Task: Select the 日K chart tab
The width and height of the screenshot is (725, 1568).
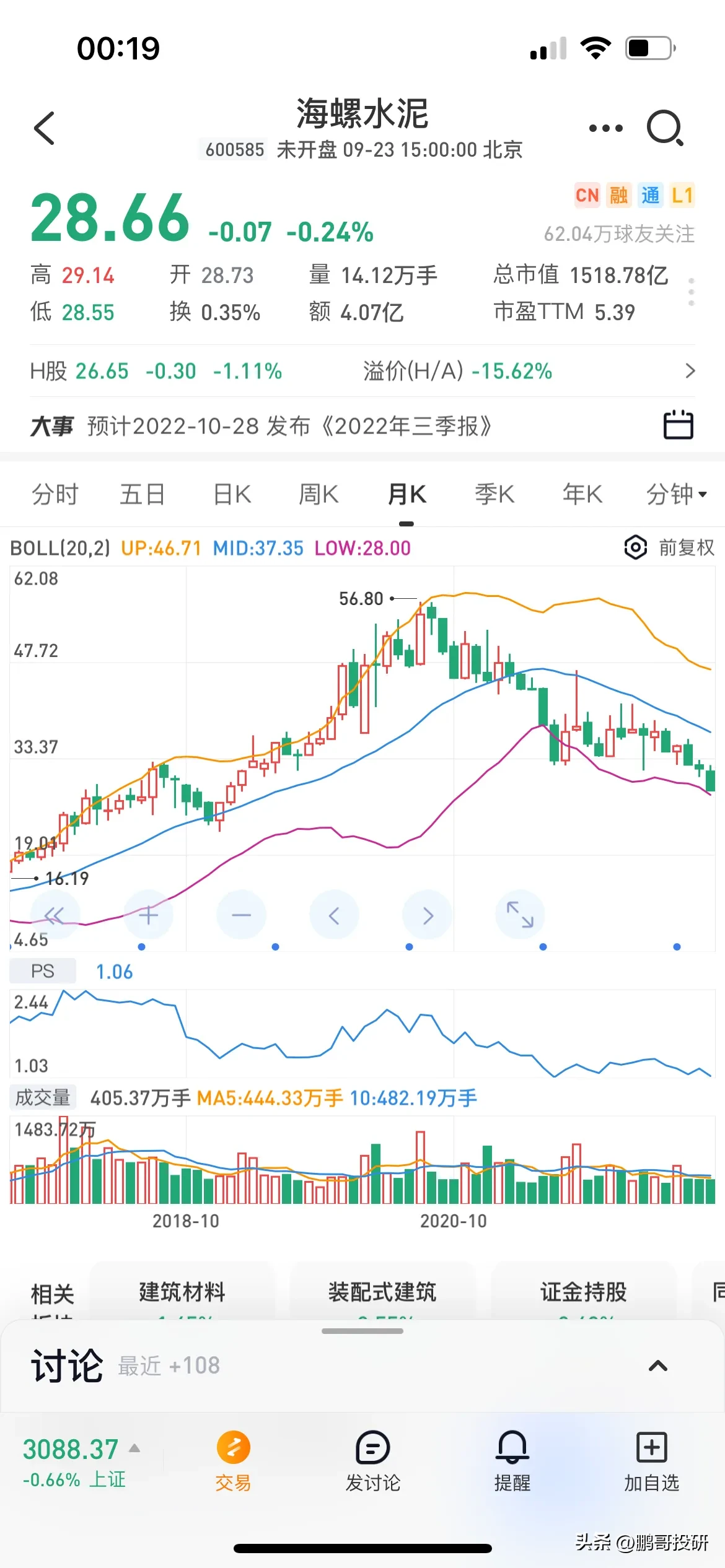Action: 232,494
